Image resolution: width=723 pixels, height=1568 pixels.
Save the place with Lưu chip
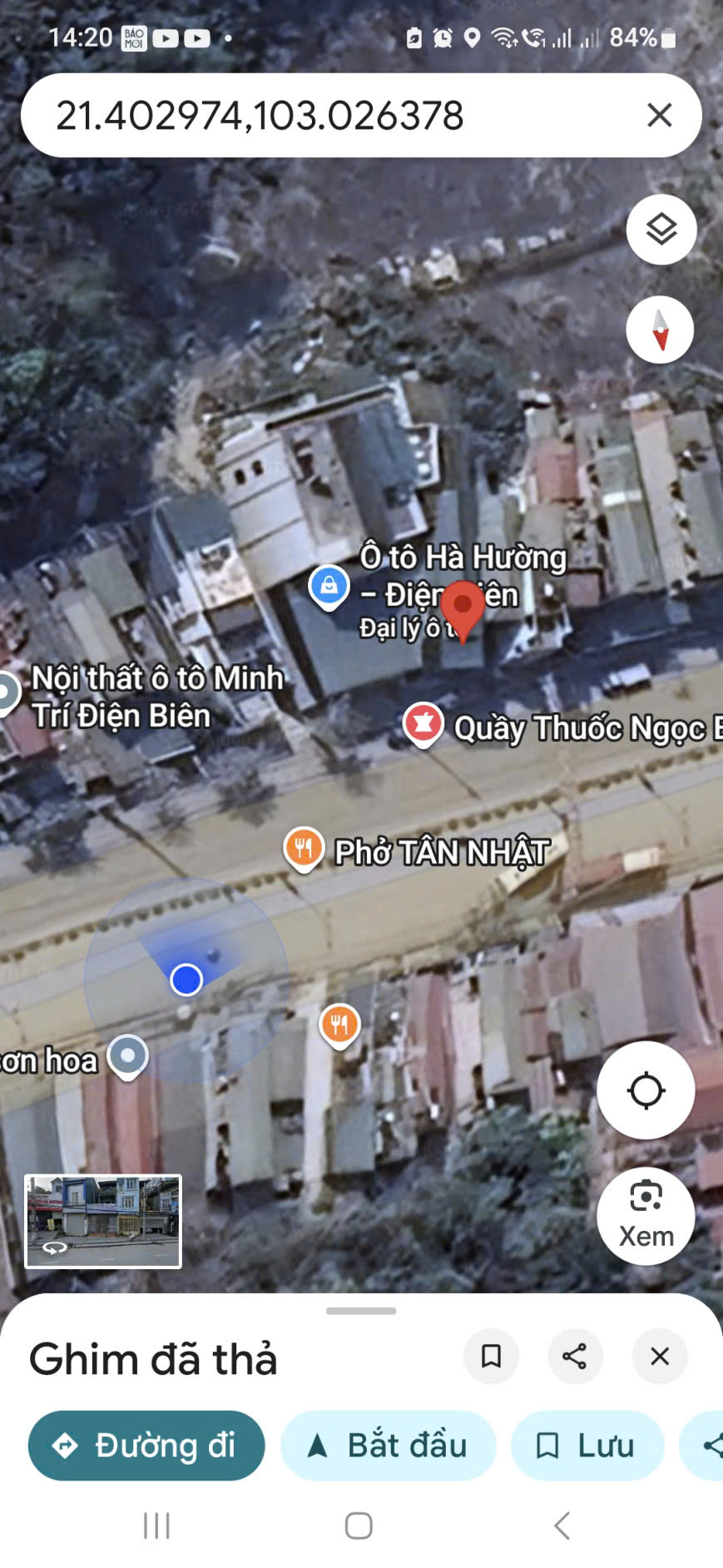(587, 1446)
